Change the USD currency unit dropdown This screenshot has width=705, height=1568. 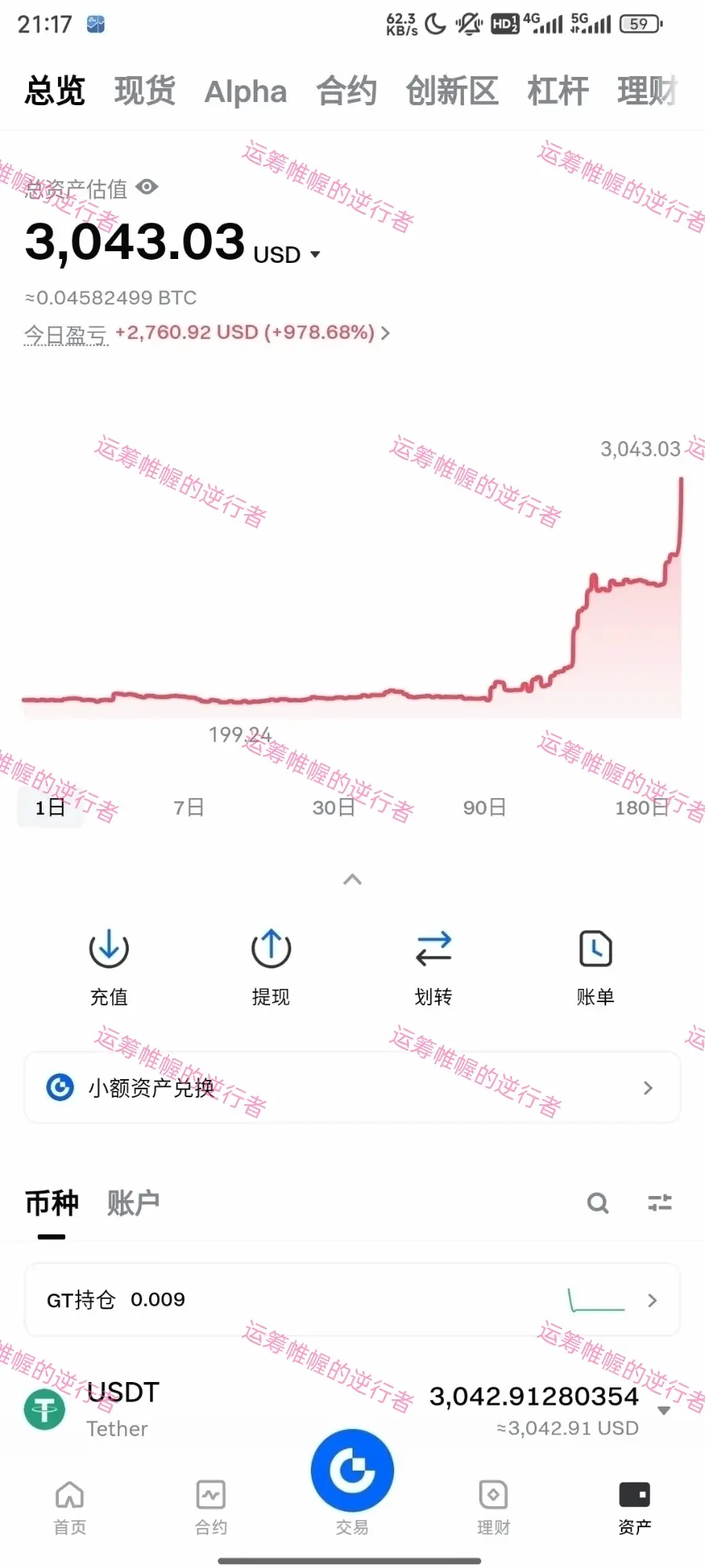click(287, 255)
